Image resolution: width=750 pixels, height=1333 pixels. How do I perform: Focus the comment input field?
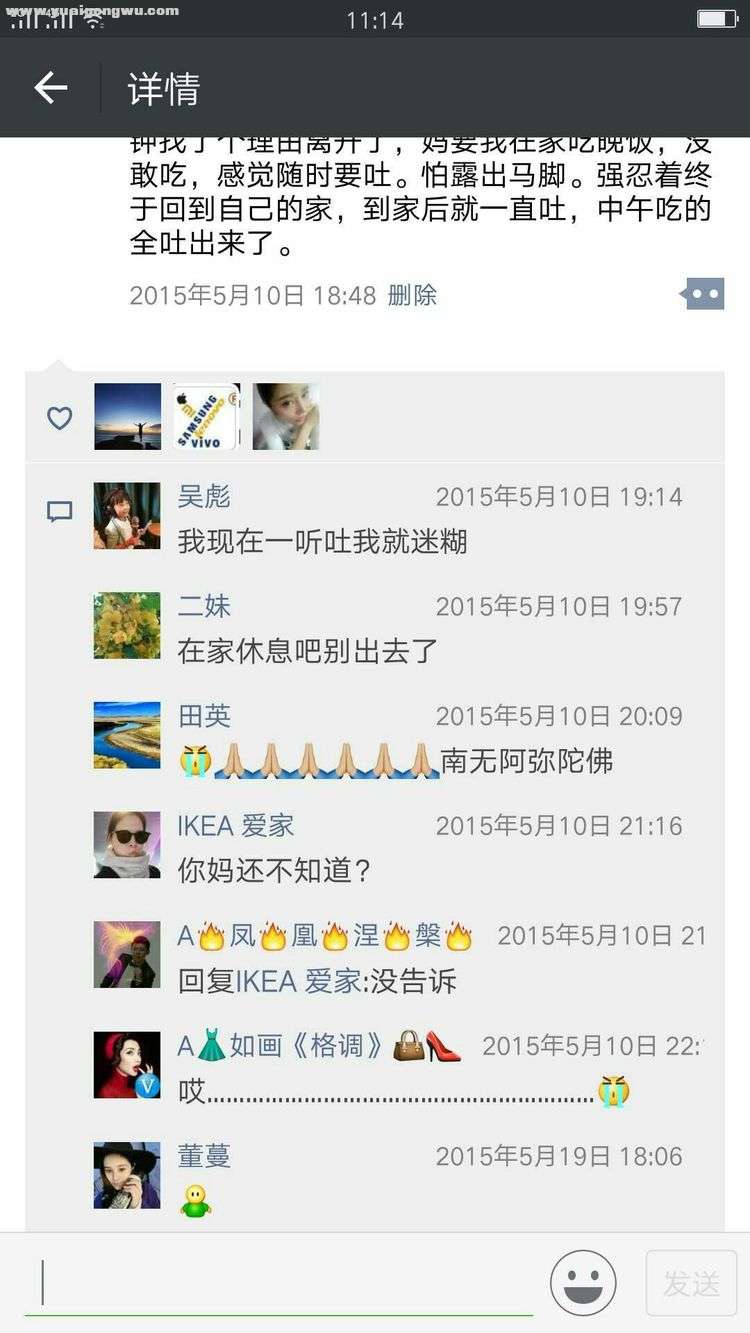[x=280, y=1283]
